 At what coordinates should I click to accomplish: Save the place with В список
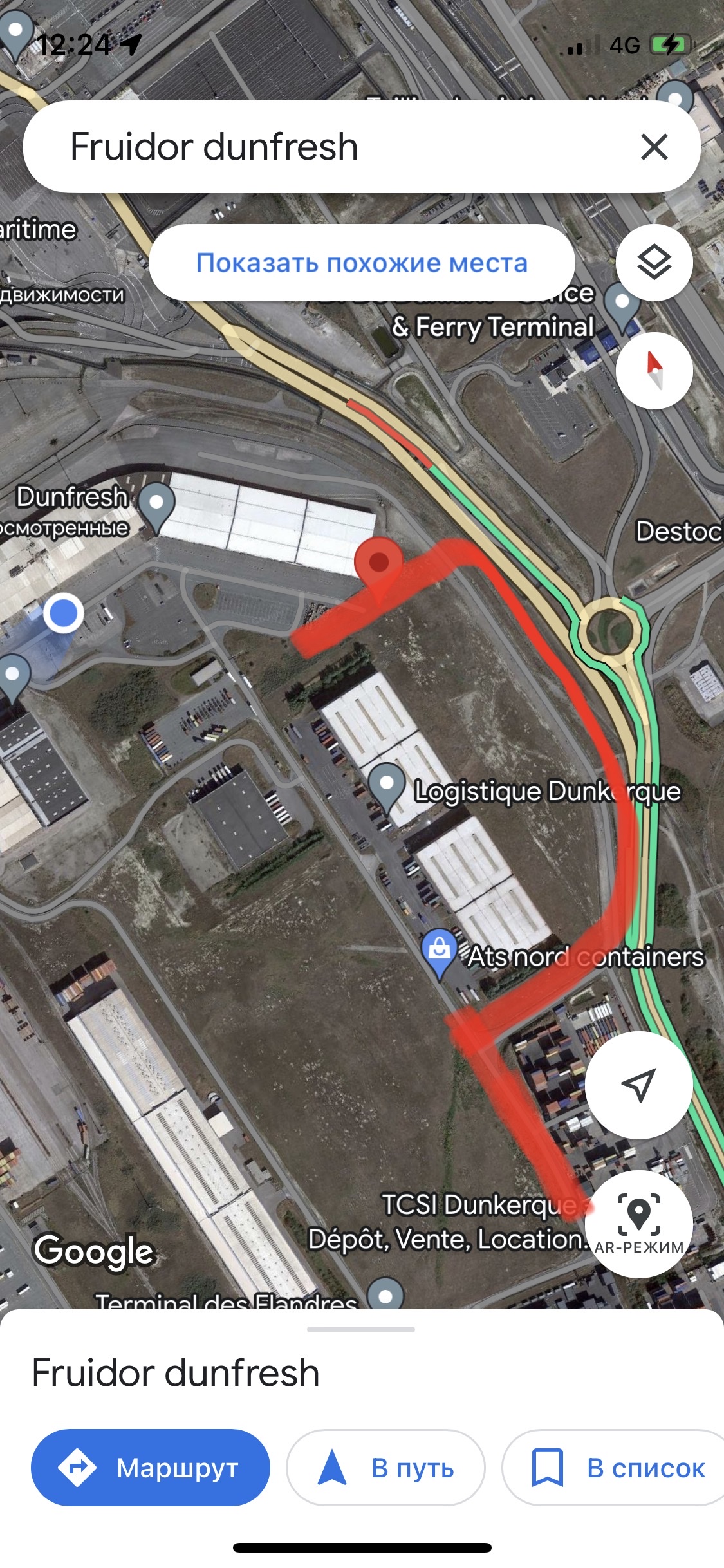(615, 1468)
